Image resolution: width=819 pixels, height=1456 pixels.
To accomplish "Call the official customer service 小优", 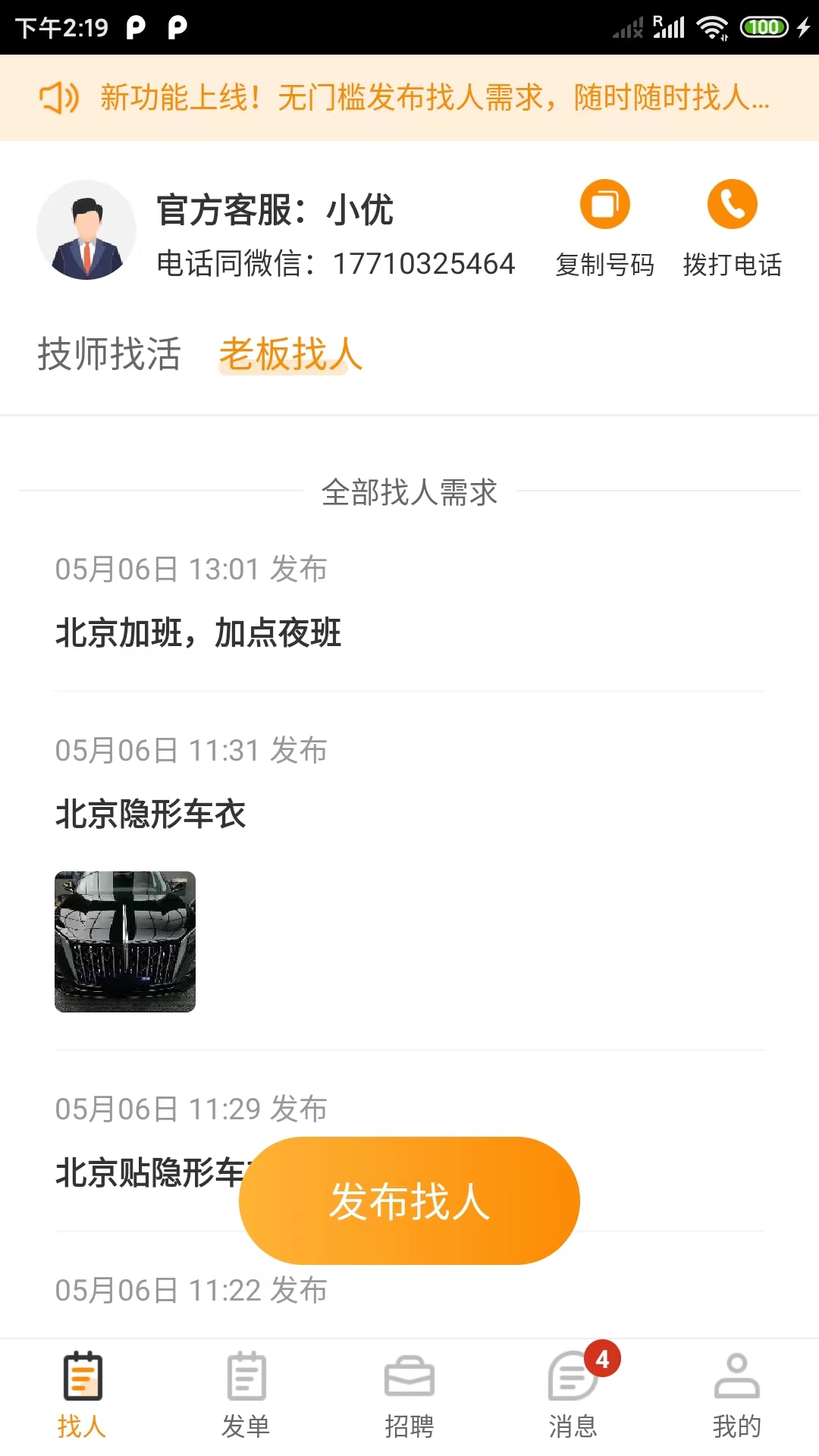I will coord(732,227).
